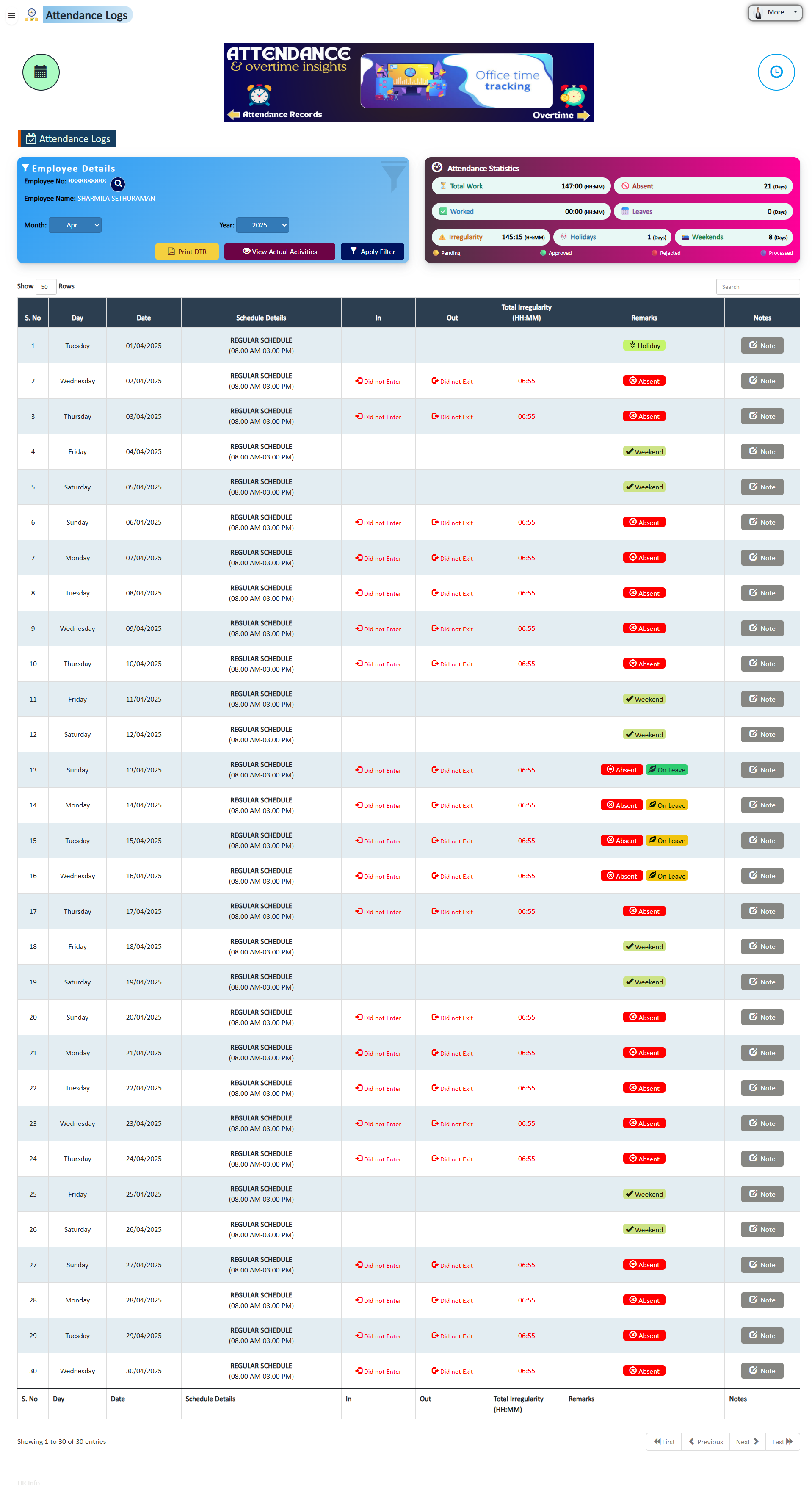The height and width of the screenshot is (1496, 812).
Task: Expand the Month dropdown showing Apr
Action: [75, 225]
